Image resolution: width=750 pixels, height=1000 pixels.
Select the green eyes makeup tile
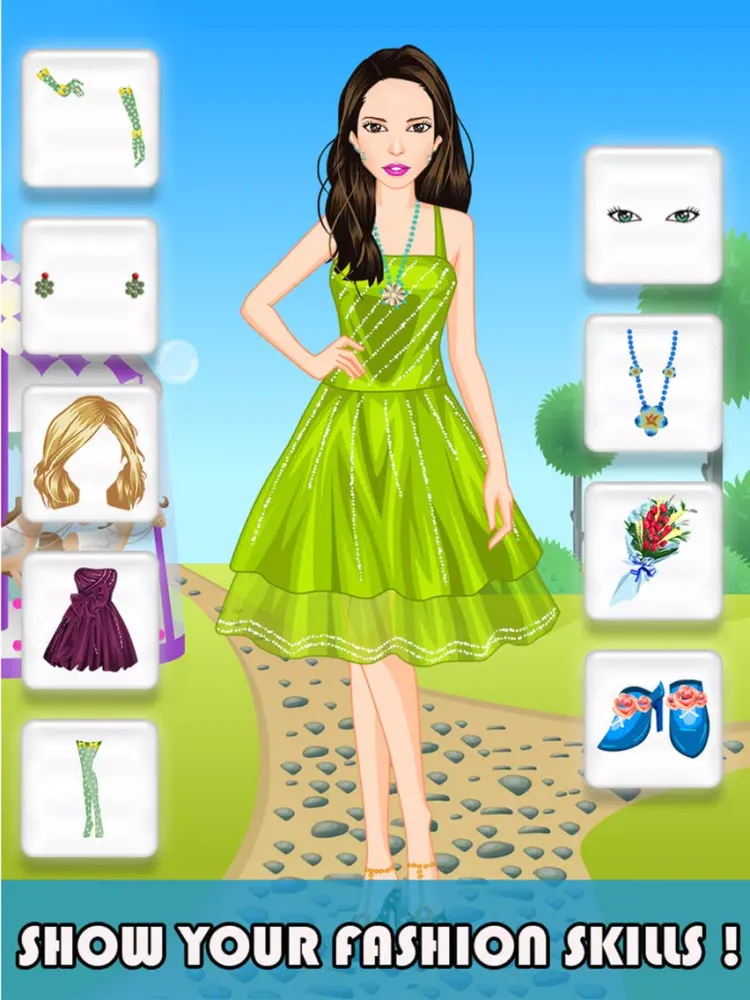click(653, 215)
